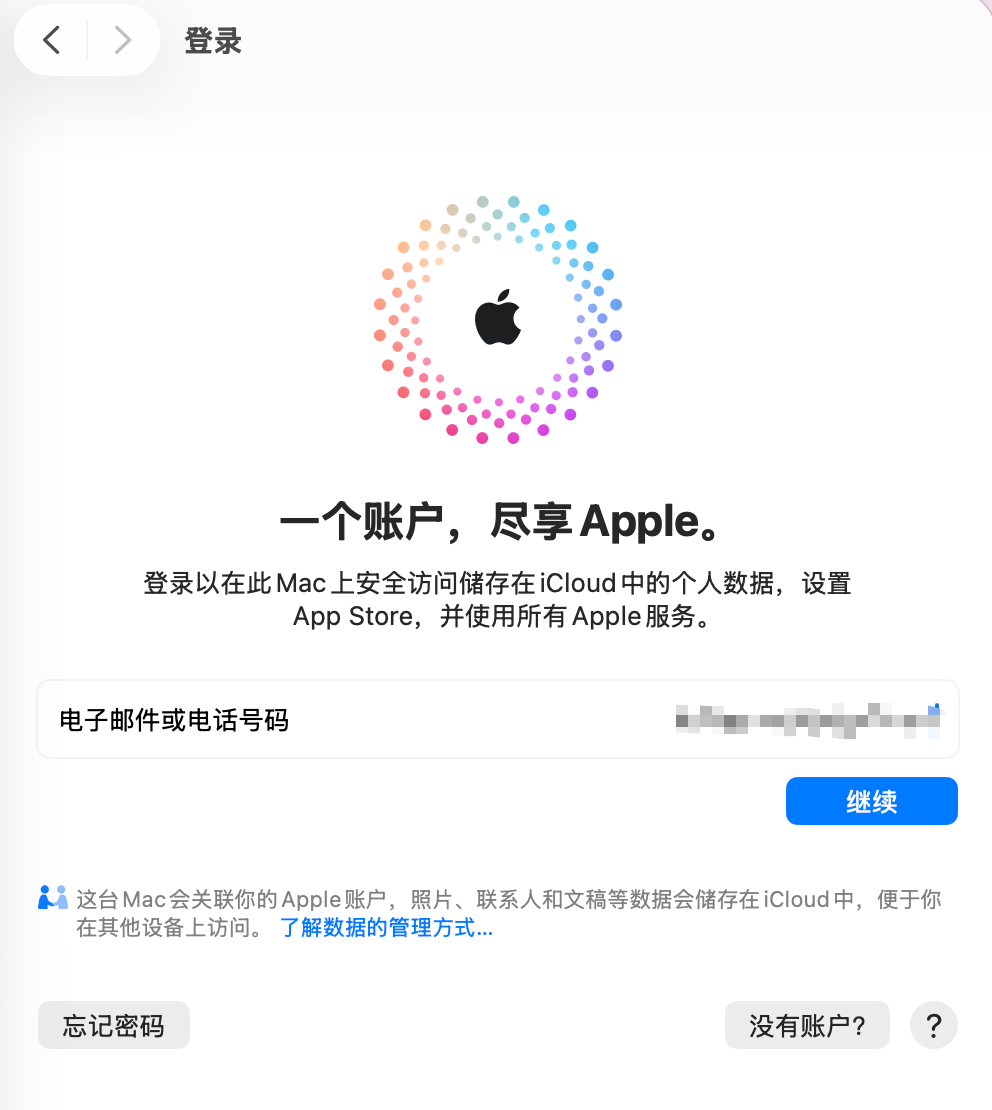Open the 了解数据的管理方式 link
The image size is (992, 1110).
[x=386, y=928]
